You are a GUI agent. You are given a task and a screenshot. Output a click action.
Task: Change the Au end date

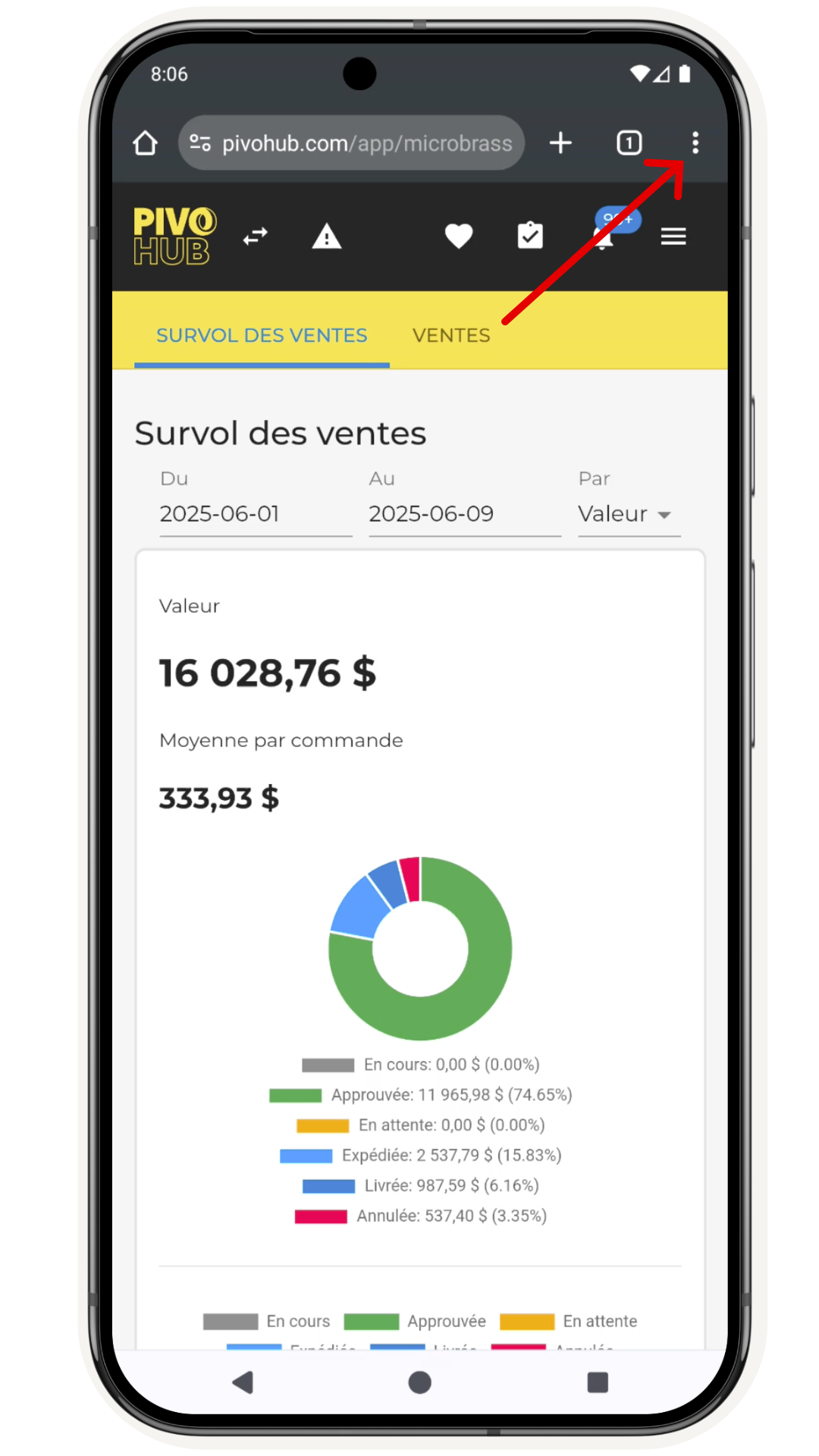(x=463, y=513)
